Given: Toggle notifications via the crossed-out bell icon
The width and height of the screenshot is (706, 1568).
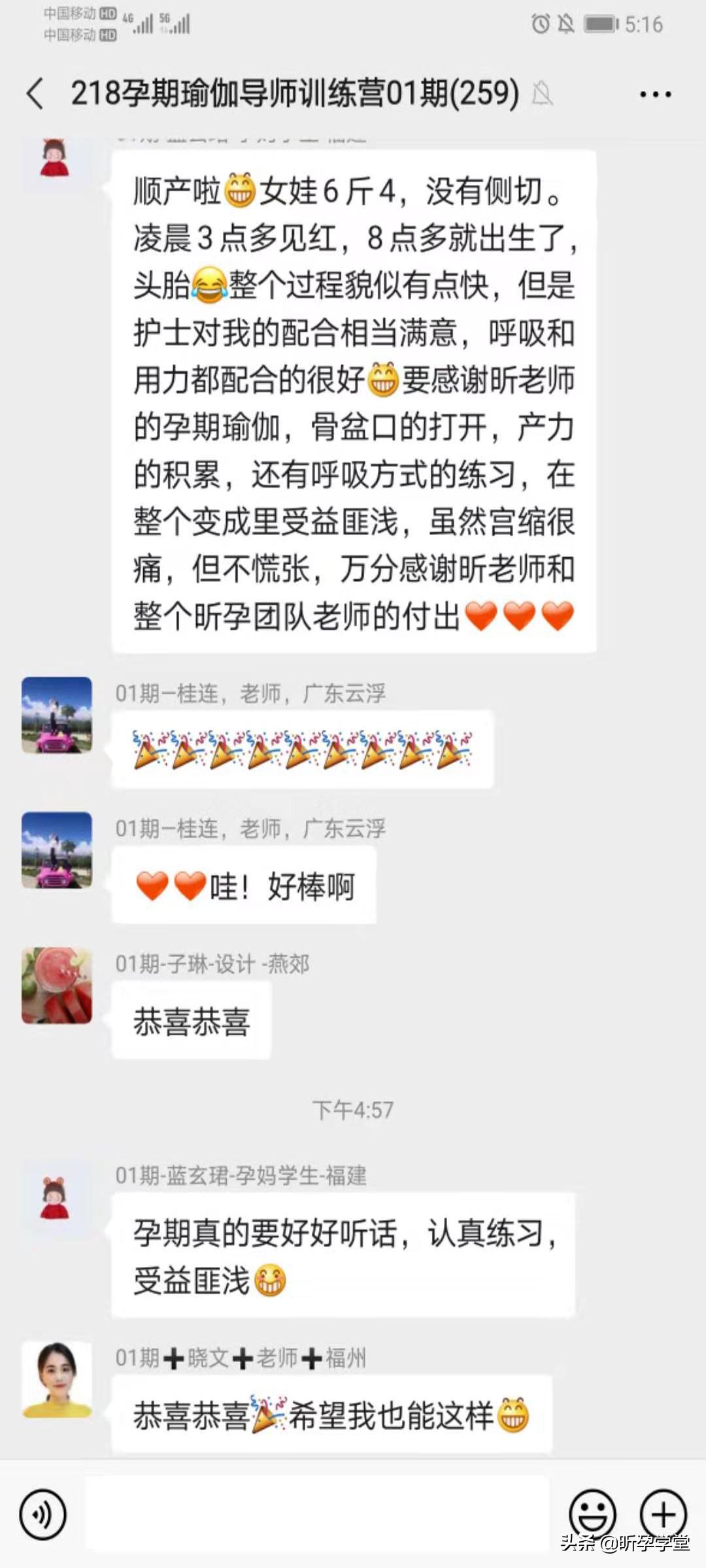Looking at the screenshot, I should 566,24.
